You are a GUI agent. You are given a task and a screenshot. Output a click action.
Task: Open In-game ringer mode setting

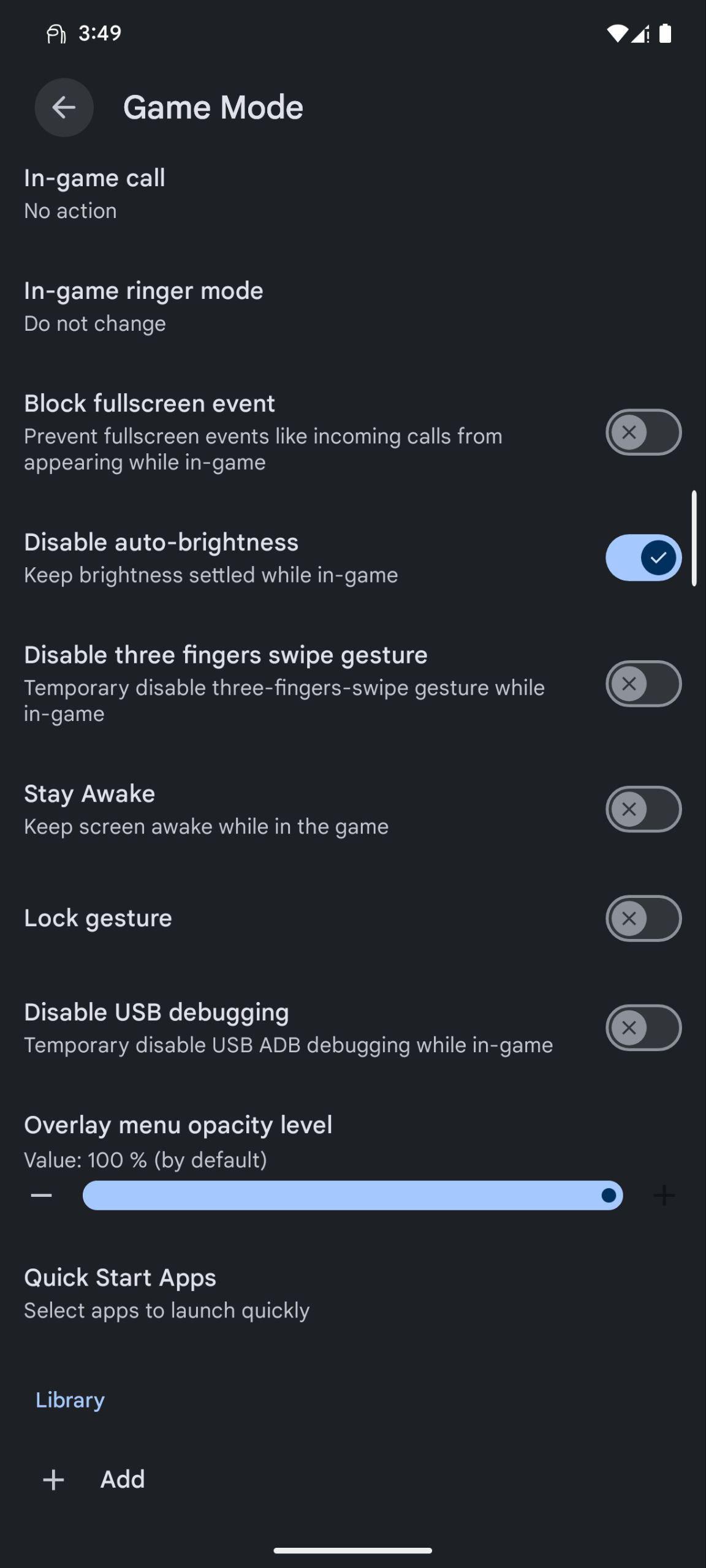pos(353,307)
